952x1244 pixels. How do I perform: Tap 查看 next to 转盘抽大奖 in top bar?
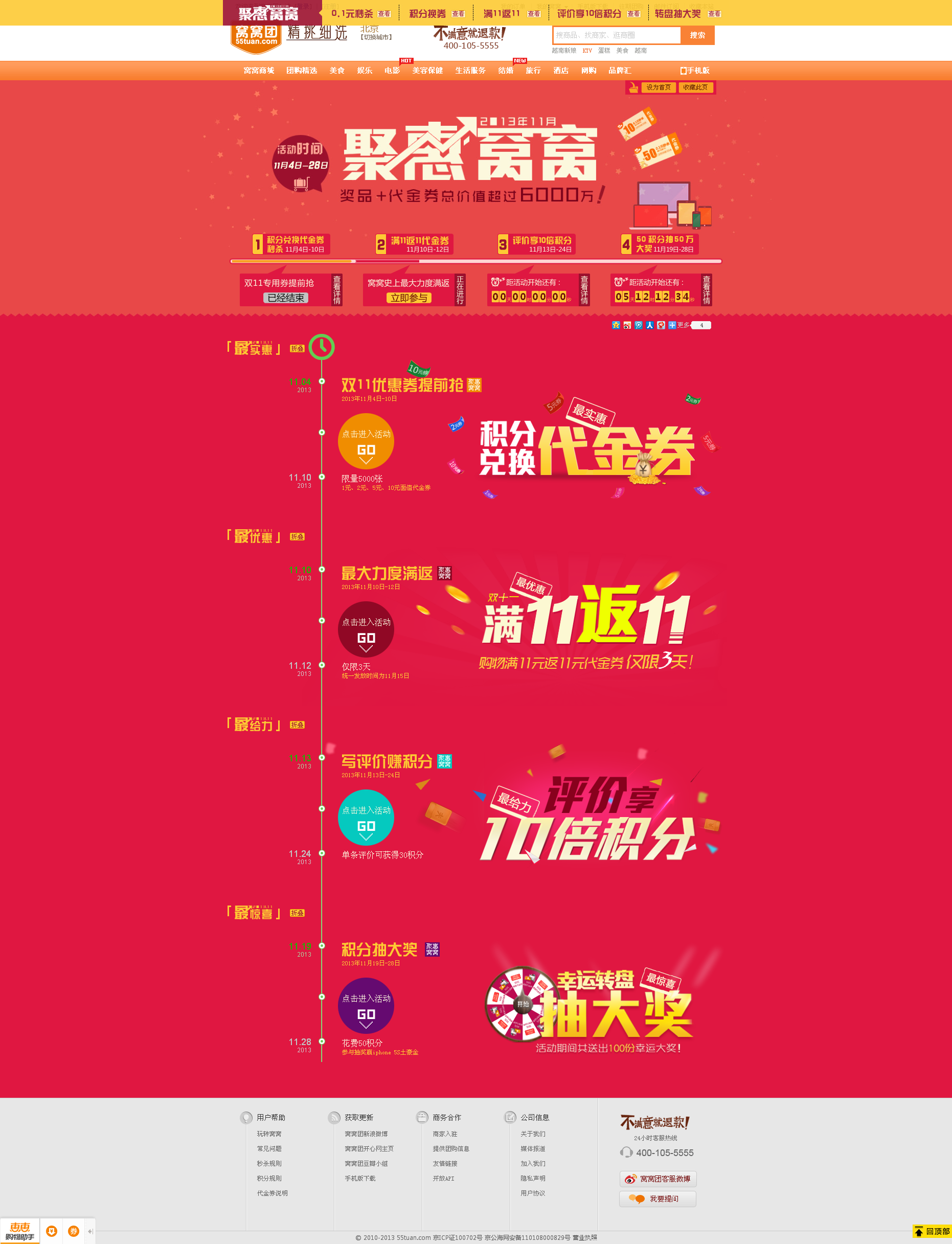click(714, 14)
